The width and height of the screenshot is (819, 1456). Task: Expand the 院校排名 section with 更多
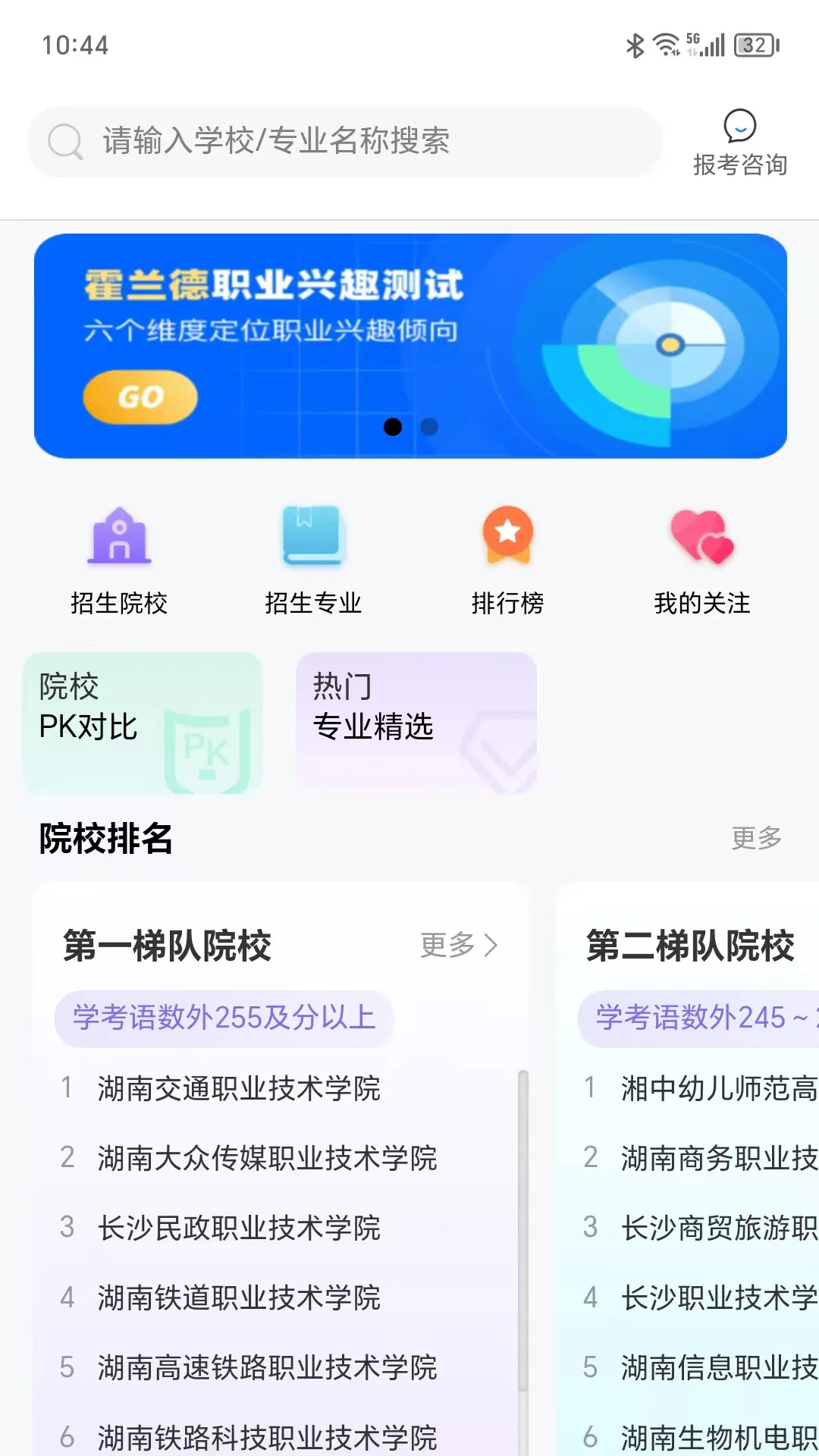756,839
